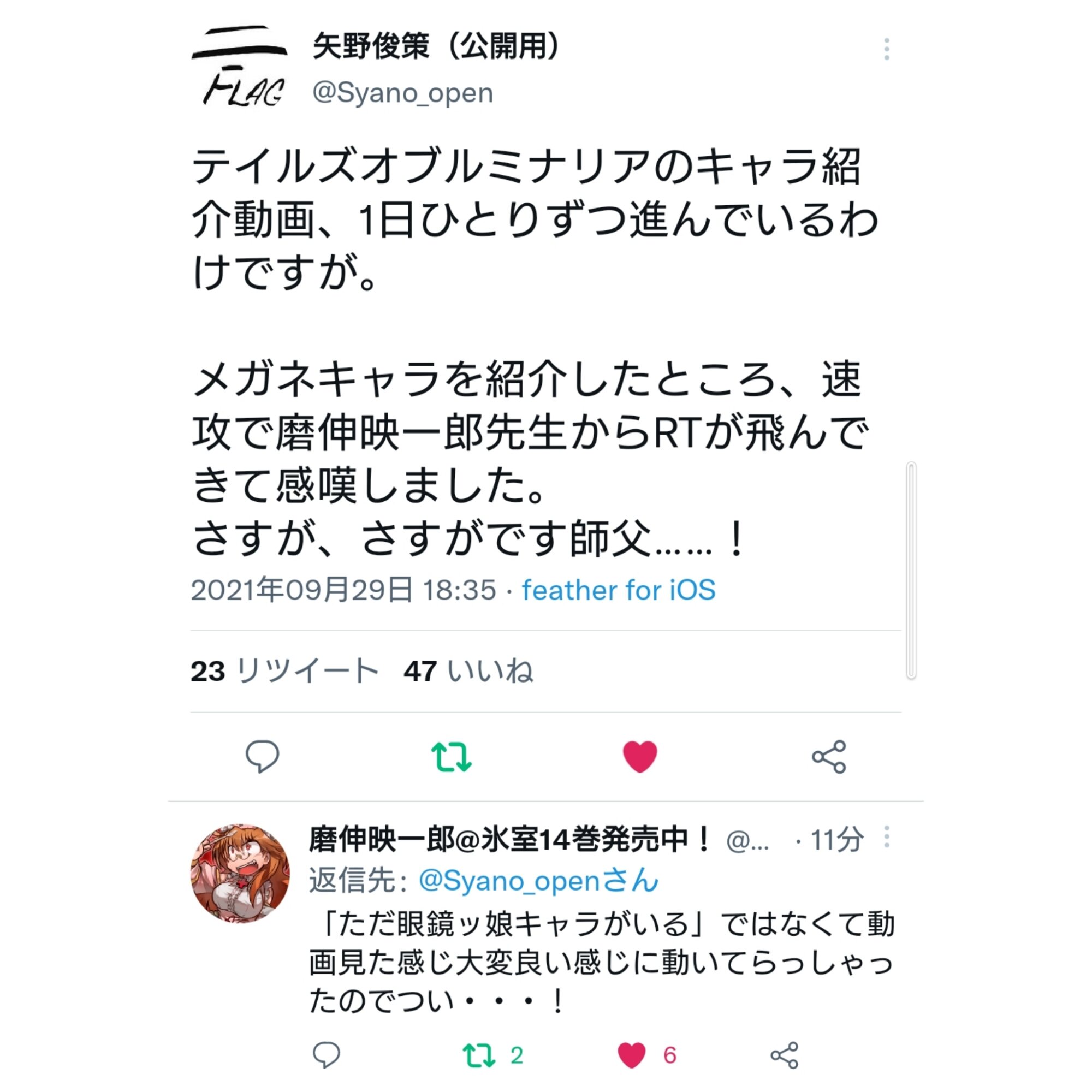Toggle retweet on 磨伸映一郎's reply

[479, 1055]
